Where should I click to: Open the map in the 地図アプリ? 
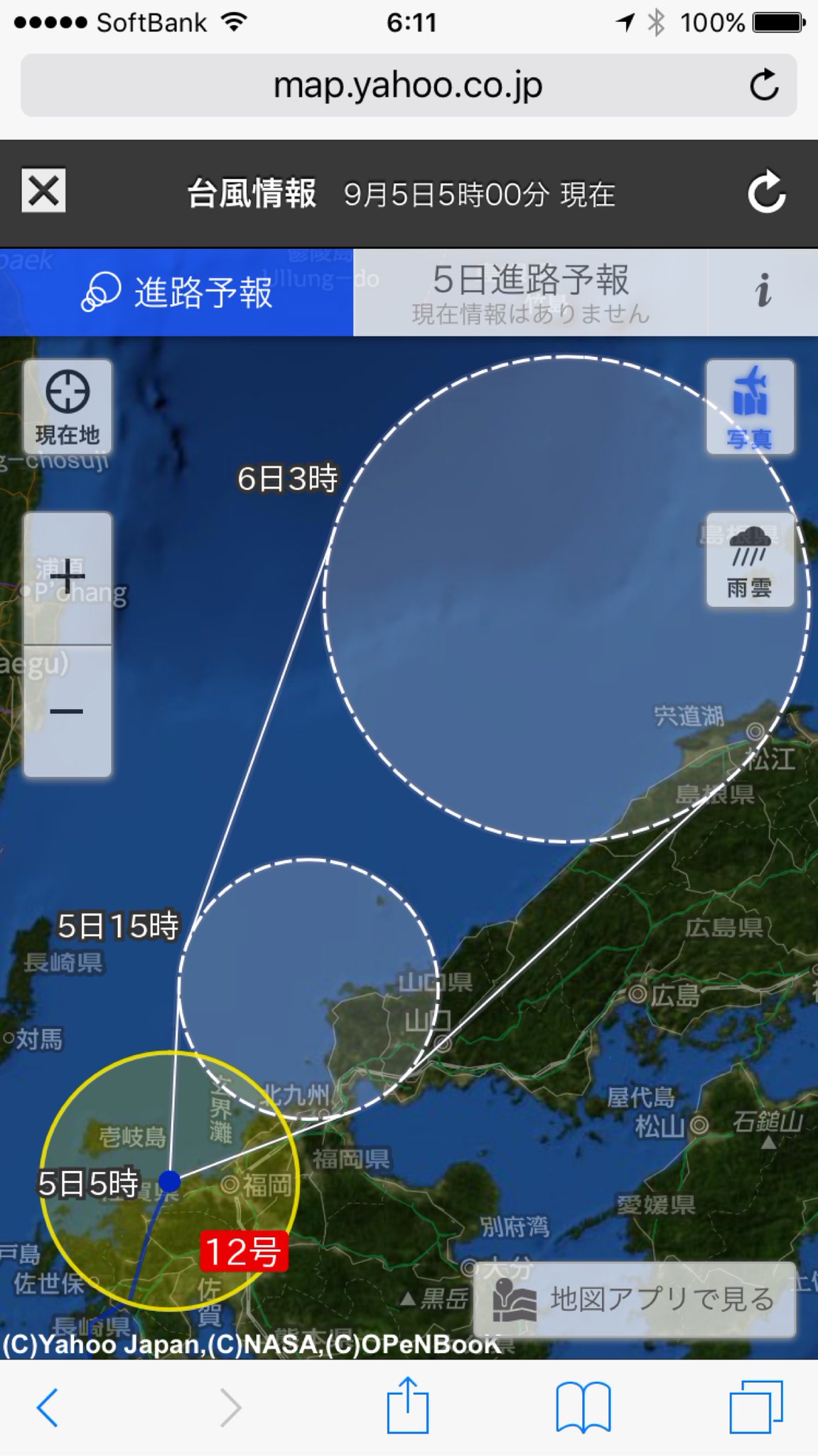(634, 1299)
